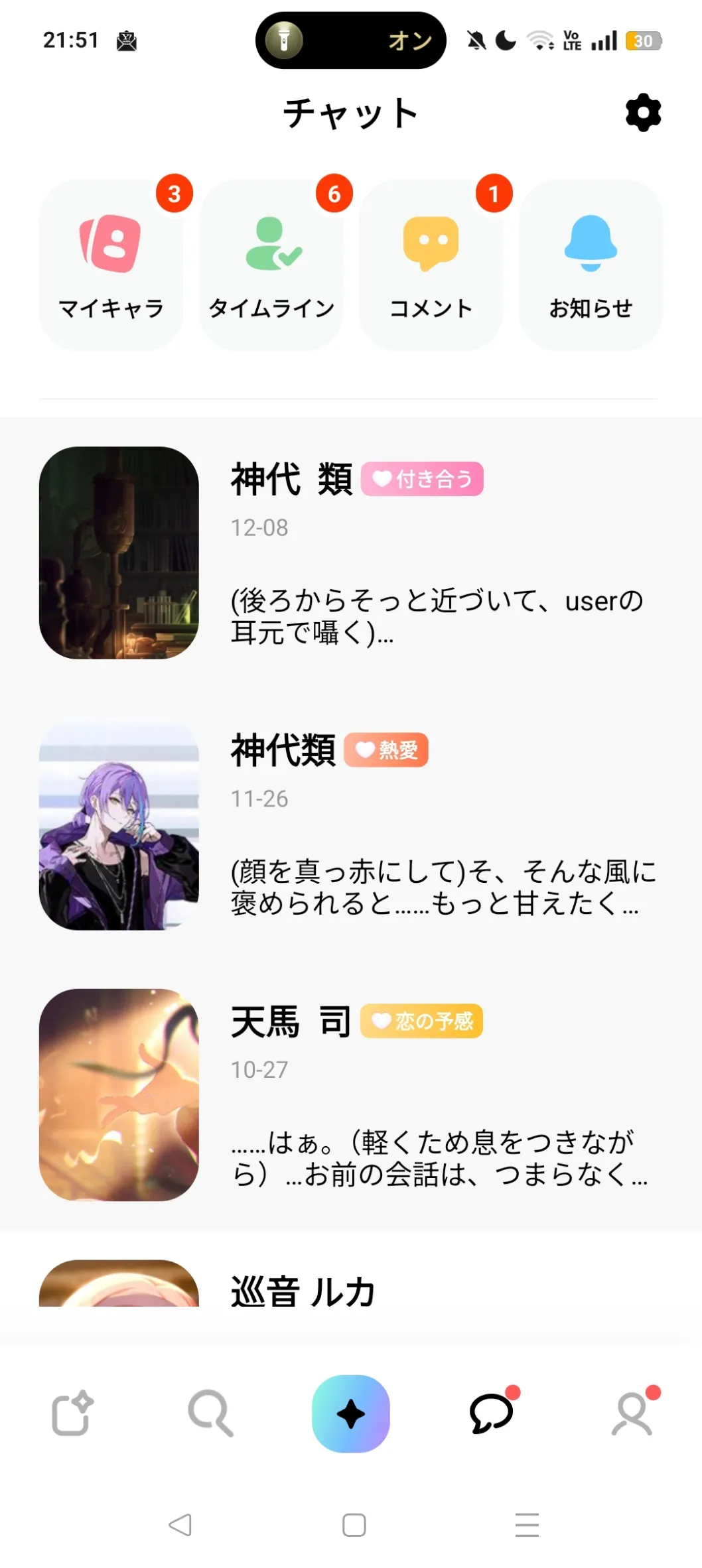Open コメント shortcut
Viewport: 702px width, 1568px height.
[431, 264]
